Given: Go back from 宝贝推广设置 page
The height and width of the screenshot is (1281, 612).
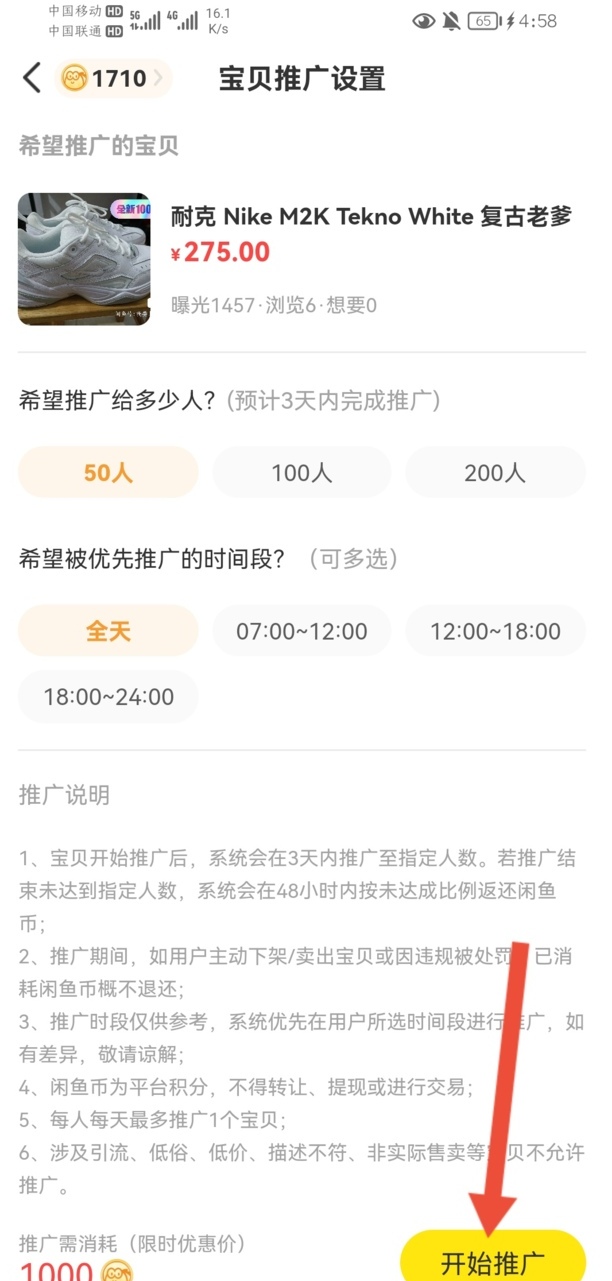Looking at the screenshot, I should (x=32, y=78).
